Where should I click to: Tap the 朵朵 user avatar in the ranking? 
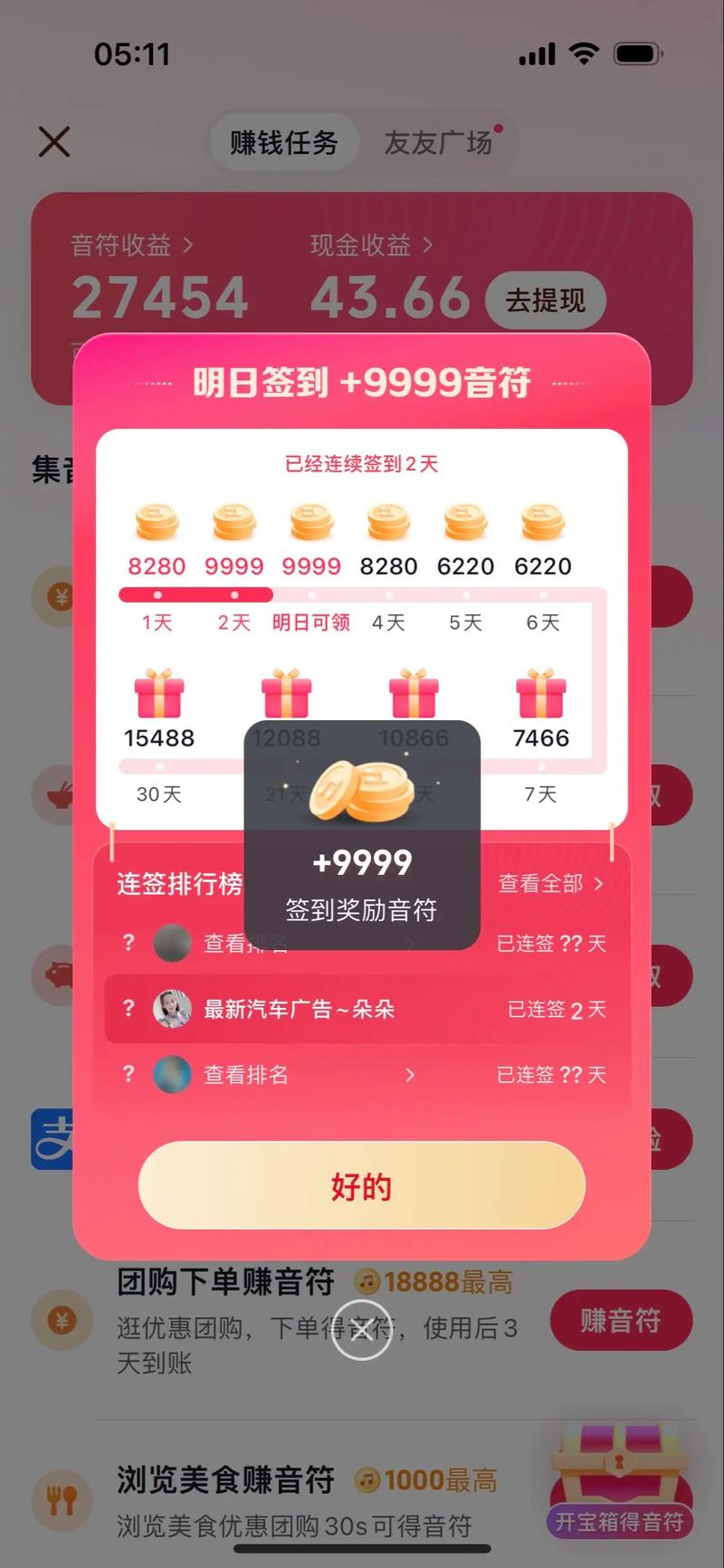coord(171,1009)
